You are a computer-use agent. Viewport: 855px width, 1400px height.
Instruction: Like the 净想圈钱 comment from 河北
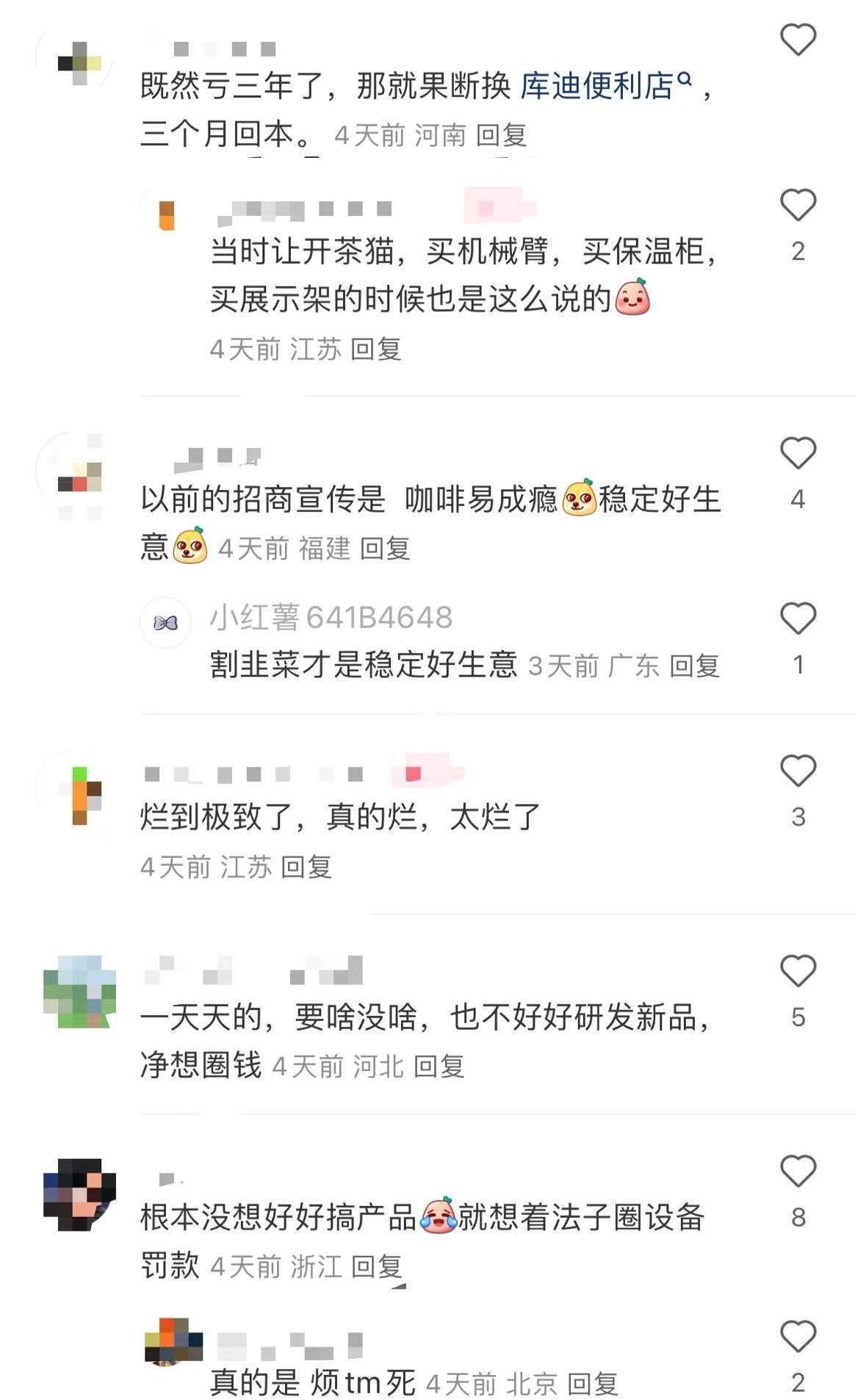click(798, 971)
